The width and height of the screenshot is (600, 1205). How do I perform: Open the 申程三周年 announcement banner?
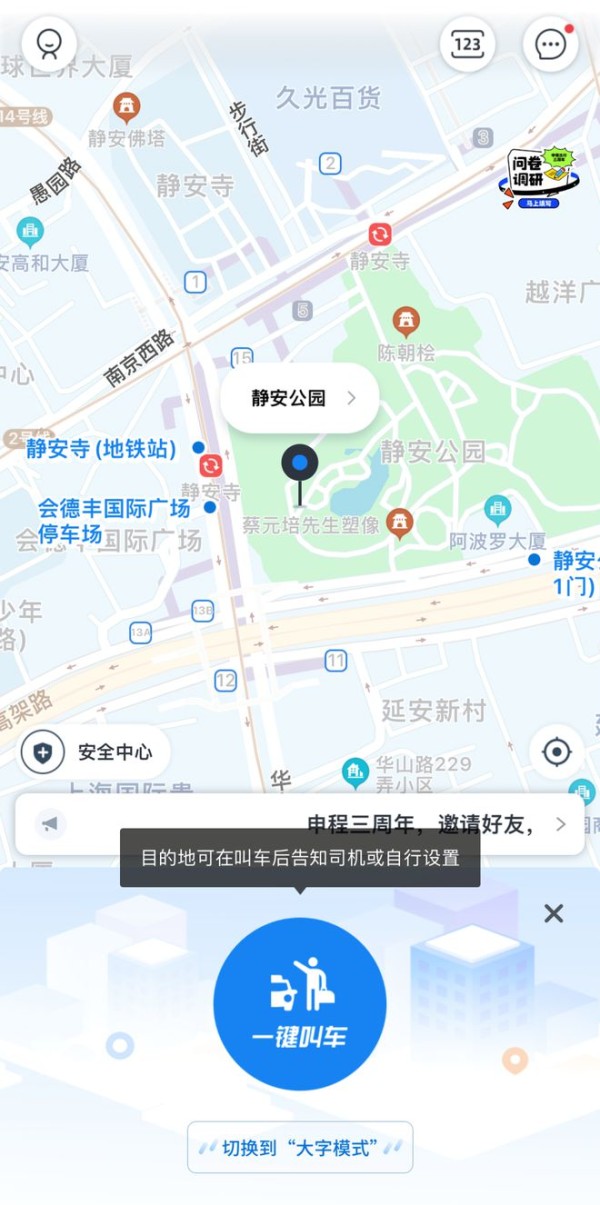(x=300, y=825)
